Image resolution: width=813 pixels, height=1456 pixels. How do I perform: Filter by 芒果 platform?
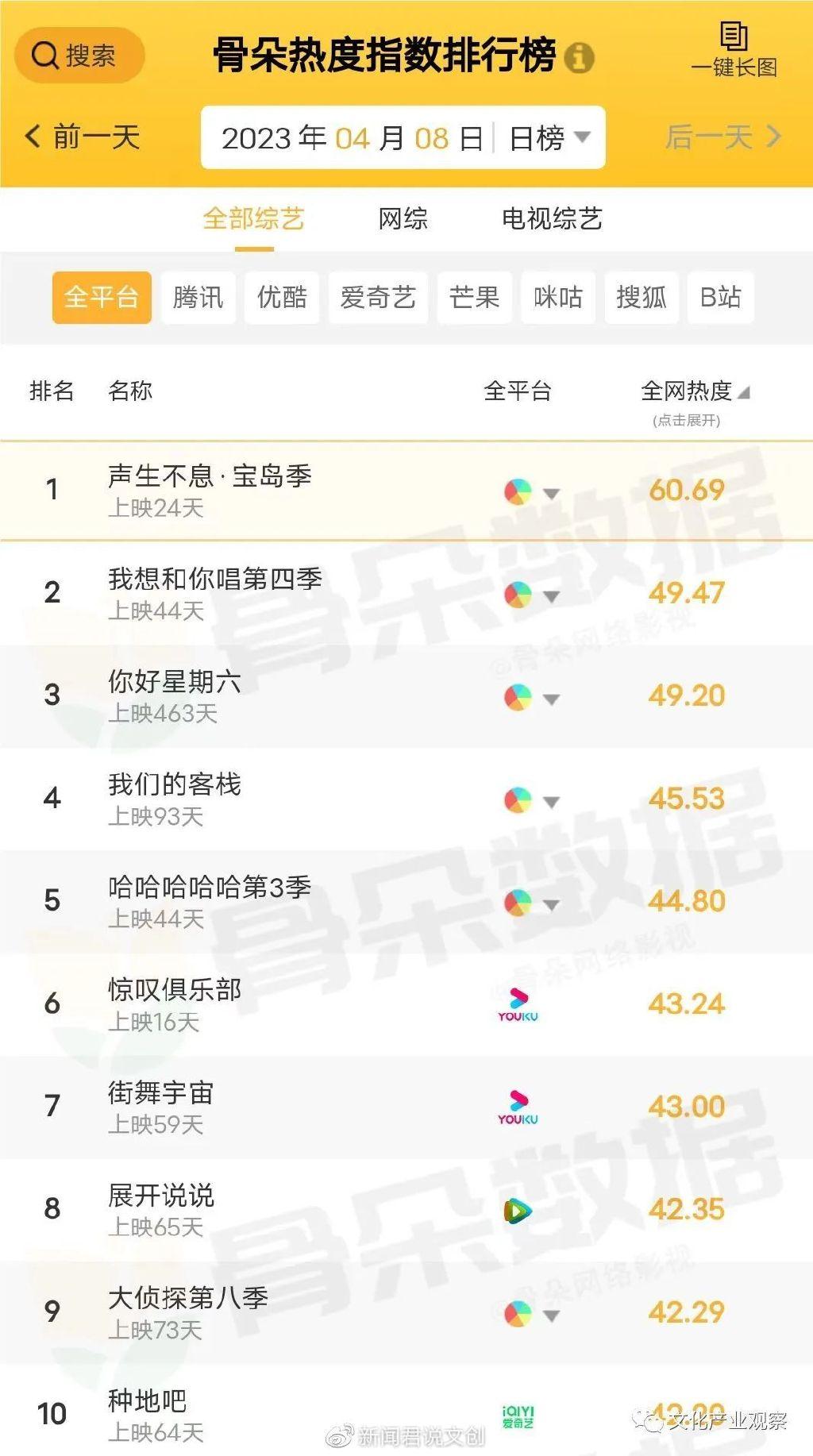tap(474, 298)
